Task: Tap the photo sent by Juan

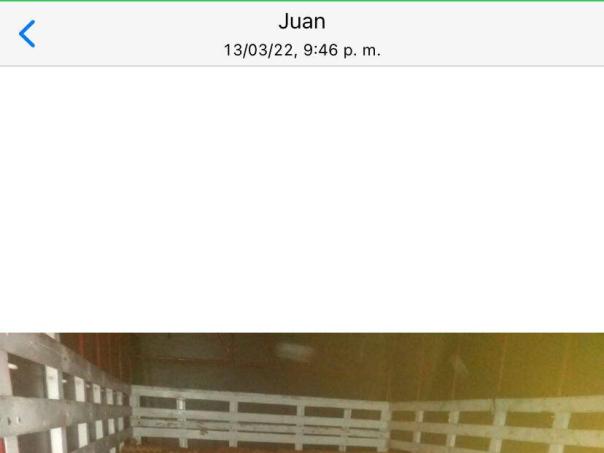Action: click(302, 392)
